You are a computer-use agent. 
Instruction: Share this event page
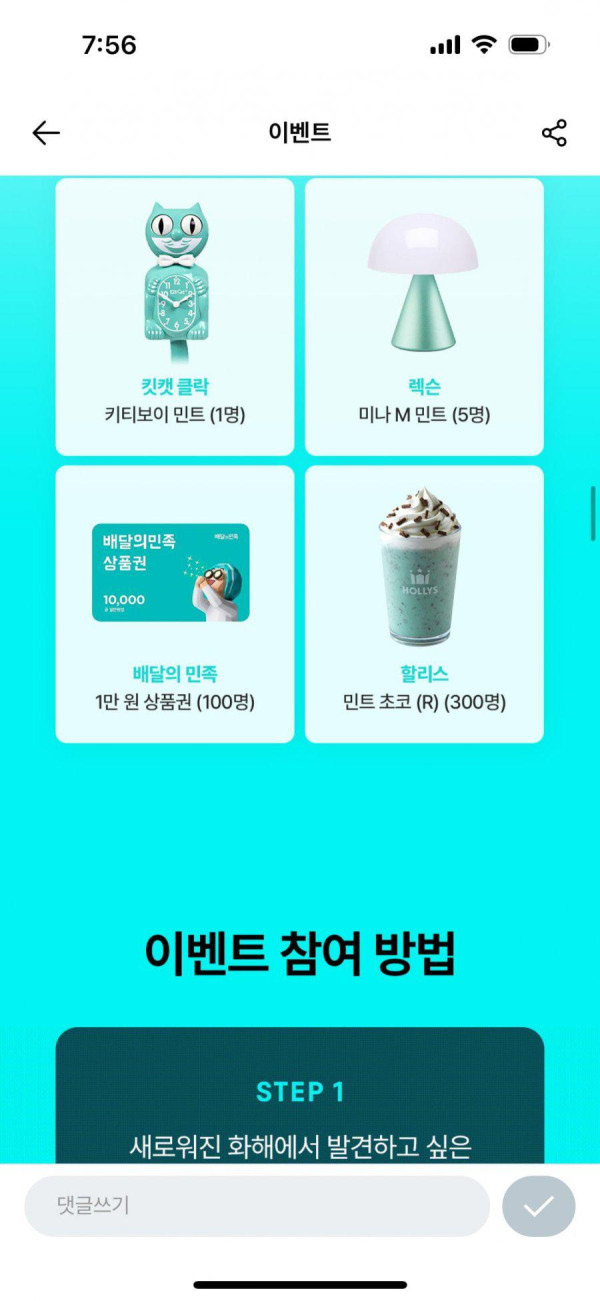[x=554, y=133]
